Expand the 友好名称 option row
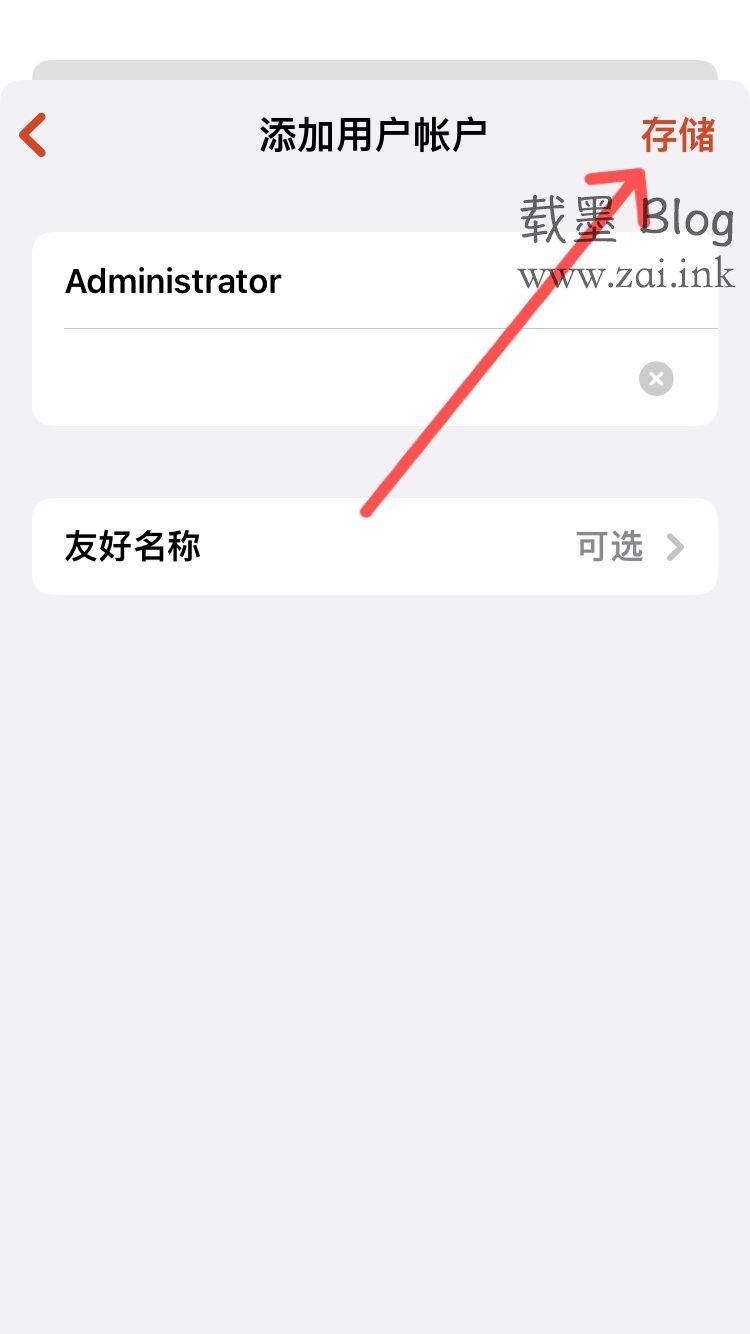750x1334 pixels. coord(375,546)
